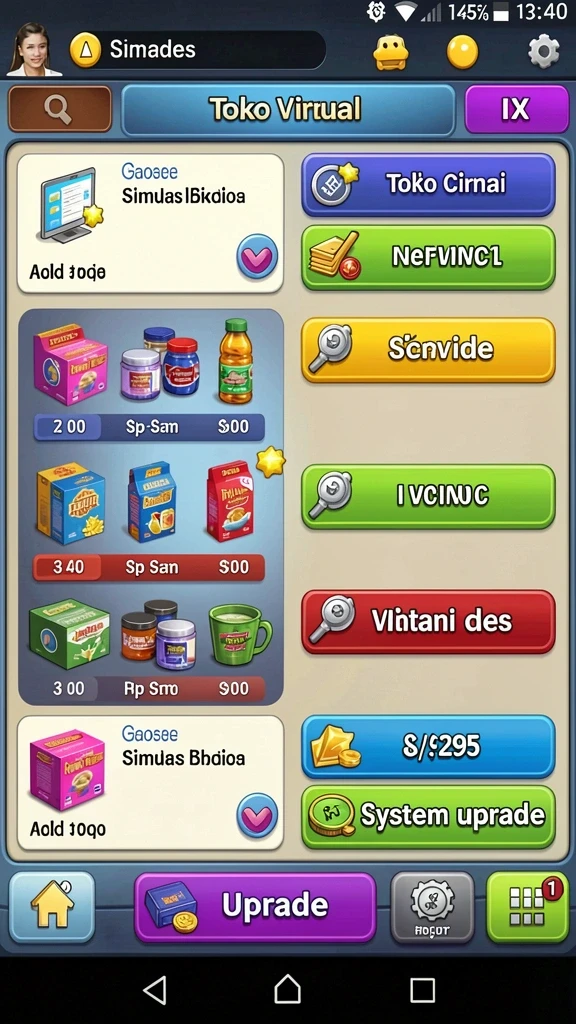
Task: Open the gear button labeled Hogot
Action: click(432, 907)
